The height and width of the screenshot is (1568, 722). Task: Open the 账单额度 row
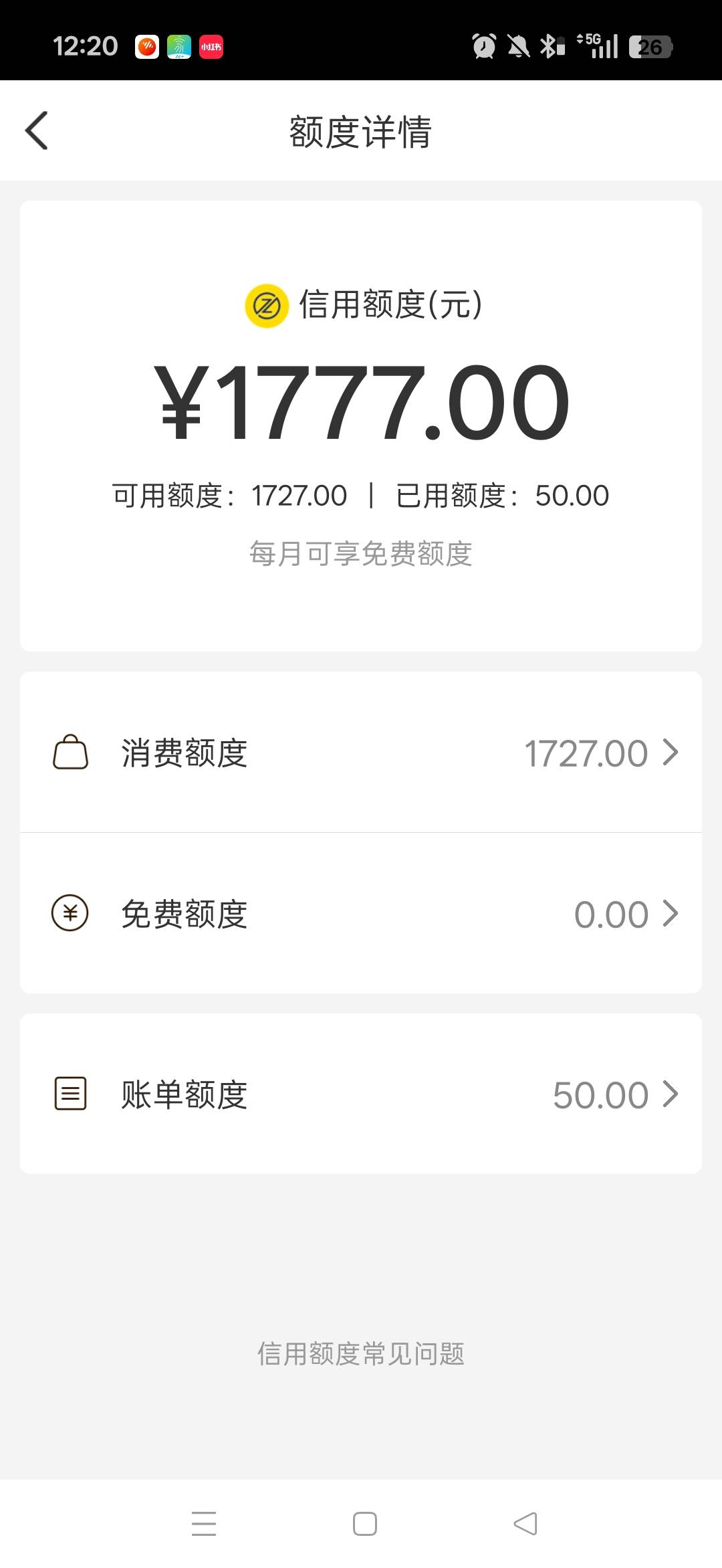[x=361, y=1094]
